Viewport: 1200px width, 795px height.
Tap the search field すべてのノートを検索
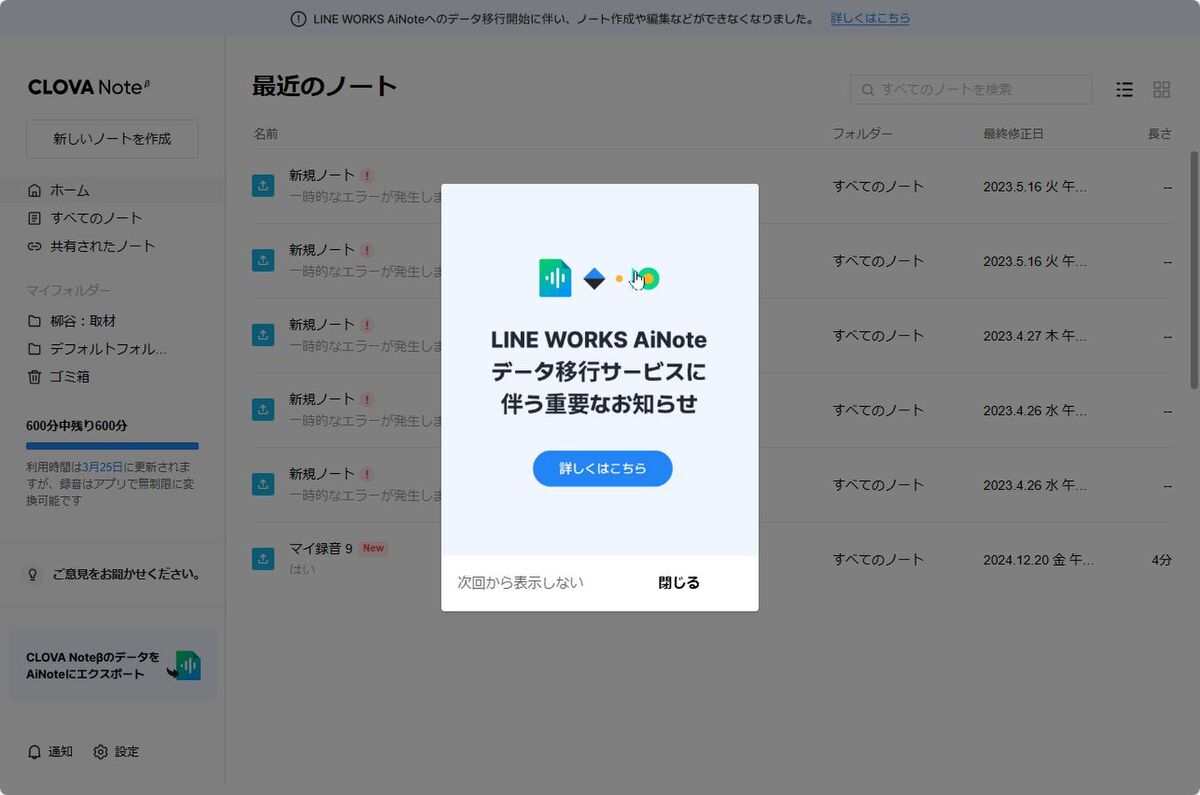point(980,89)
